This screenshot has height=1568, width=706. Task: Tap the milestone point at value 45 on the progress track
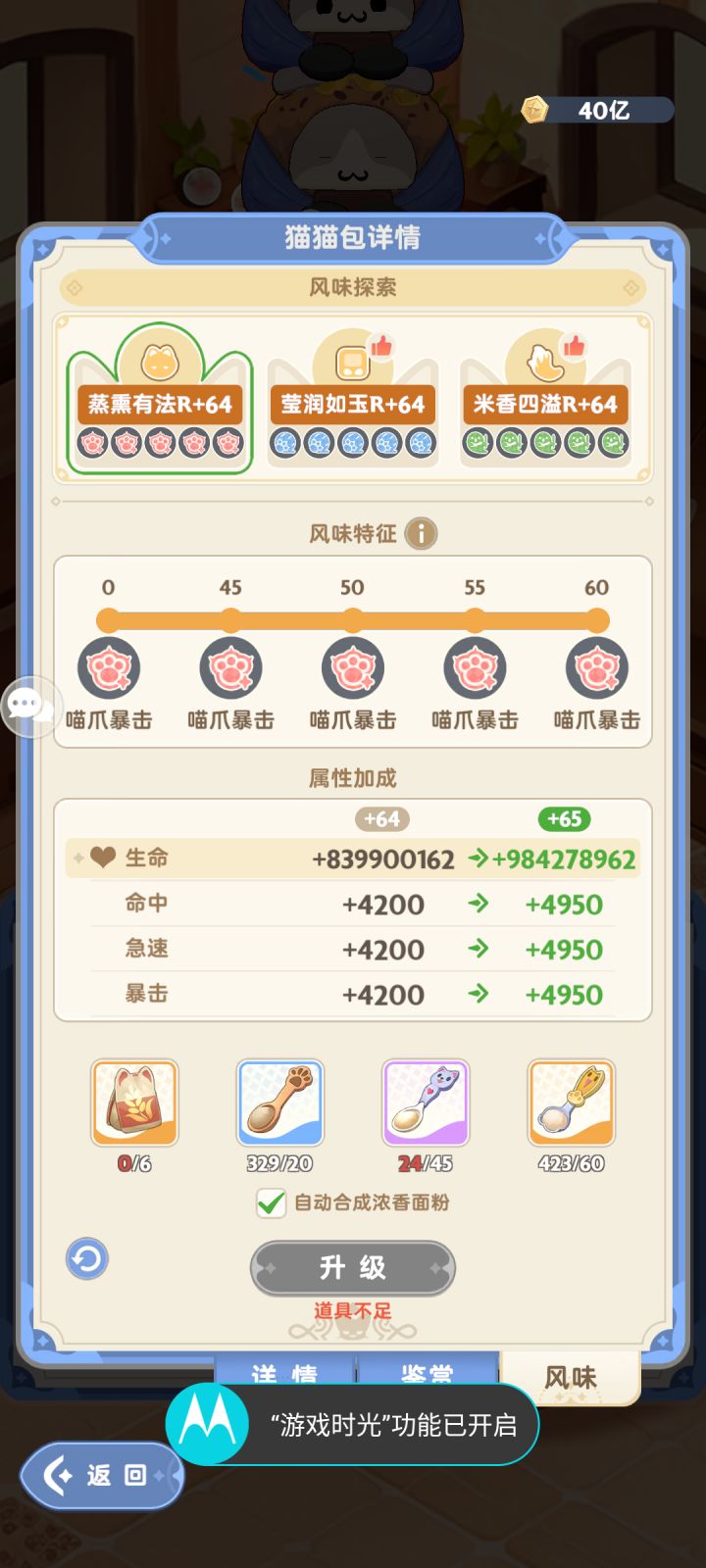[x=230, y=619]
